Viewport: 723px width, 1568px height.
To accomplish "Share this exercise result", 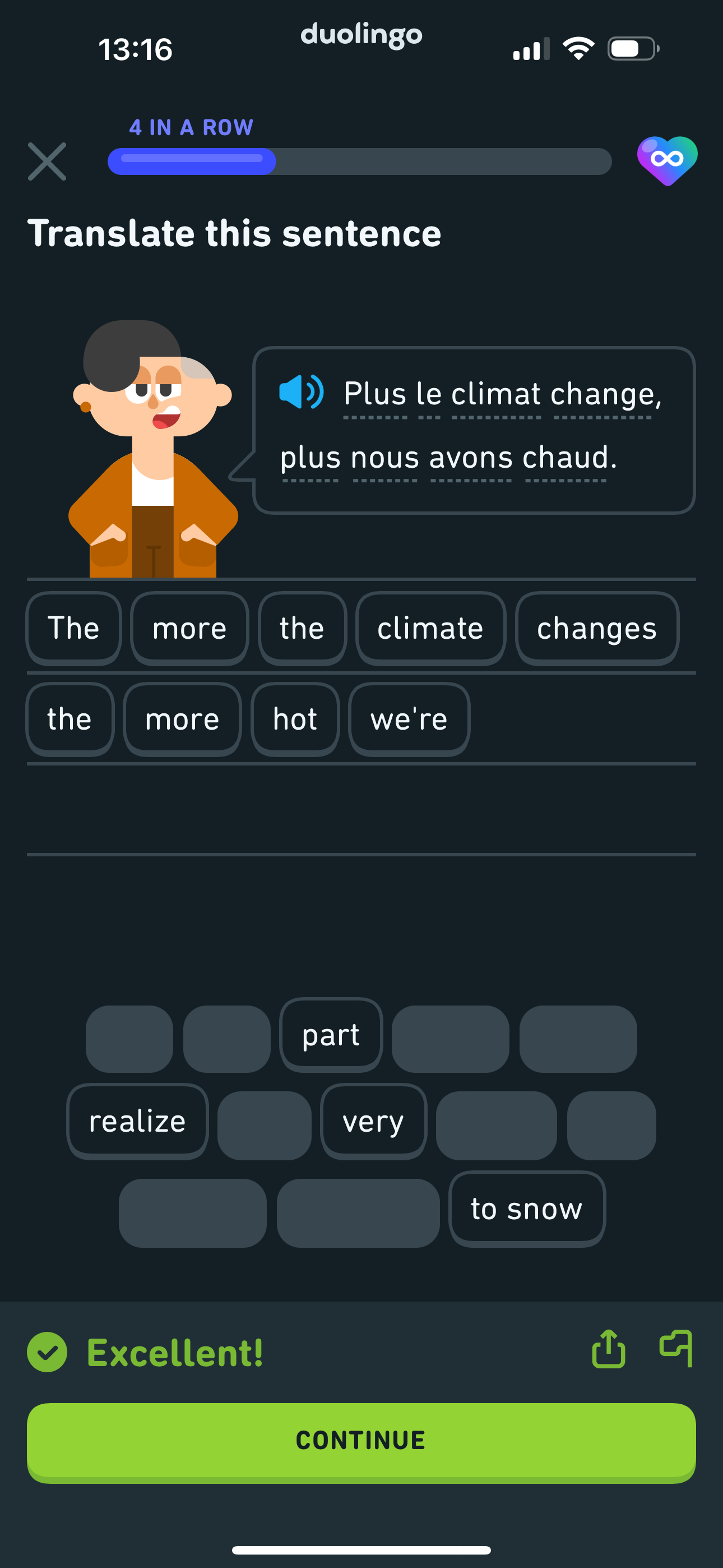I will (x=609, y=1349).
